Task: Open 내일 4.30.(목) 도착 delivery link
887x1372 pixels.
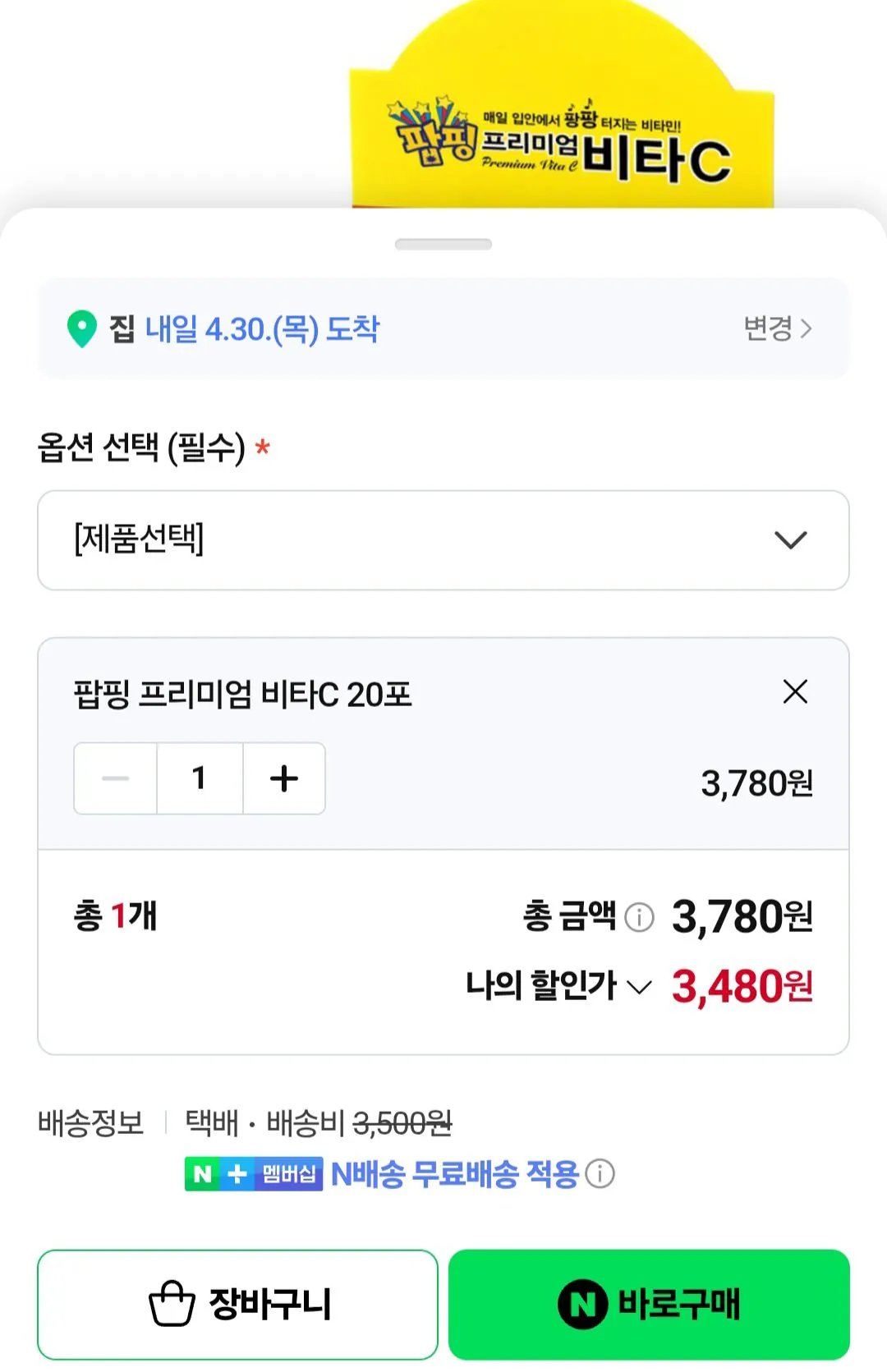Action: [263, 328]
